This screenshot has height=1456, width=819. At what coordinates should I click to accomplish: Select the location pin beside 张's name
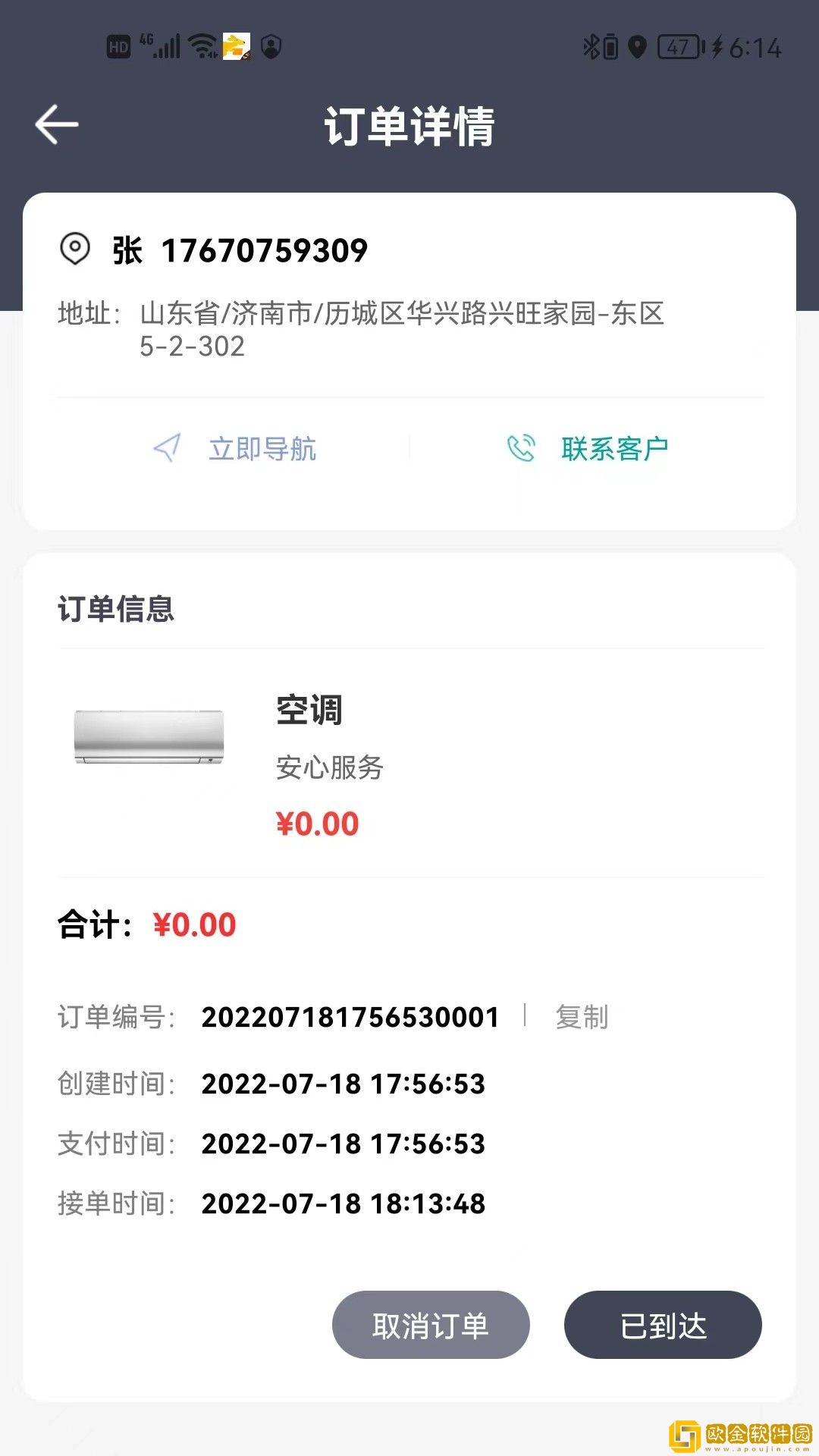click(x=74, y=249)
